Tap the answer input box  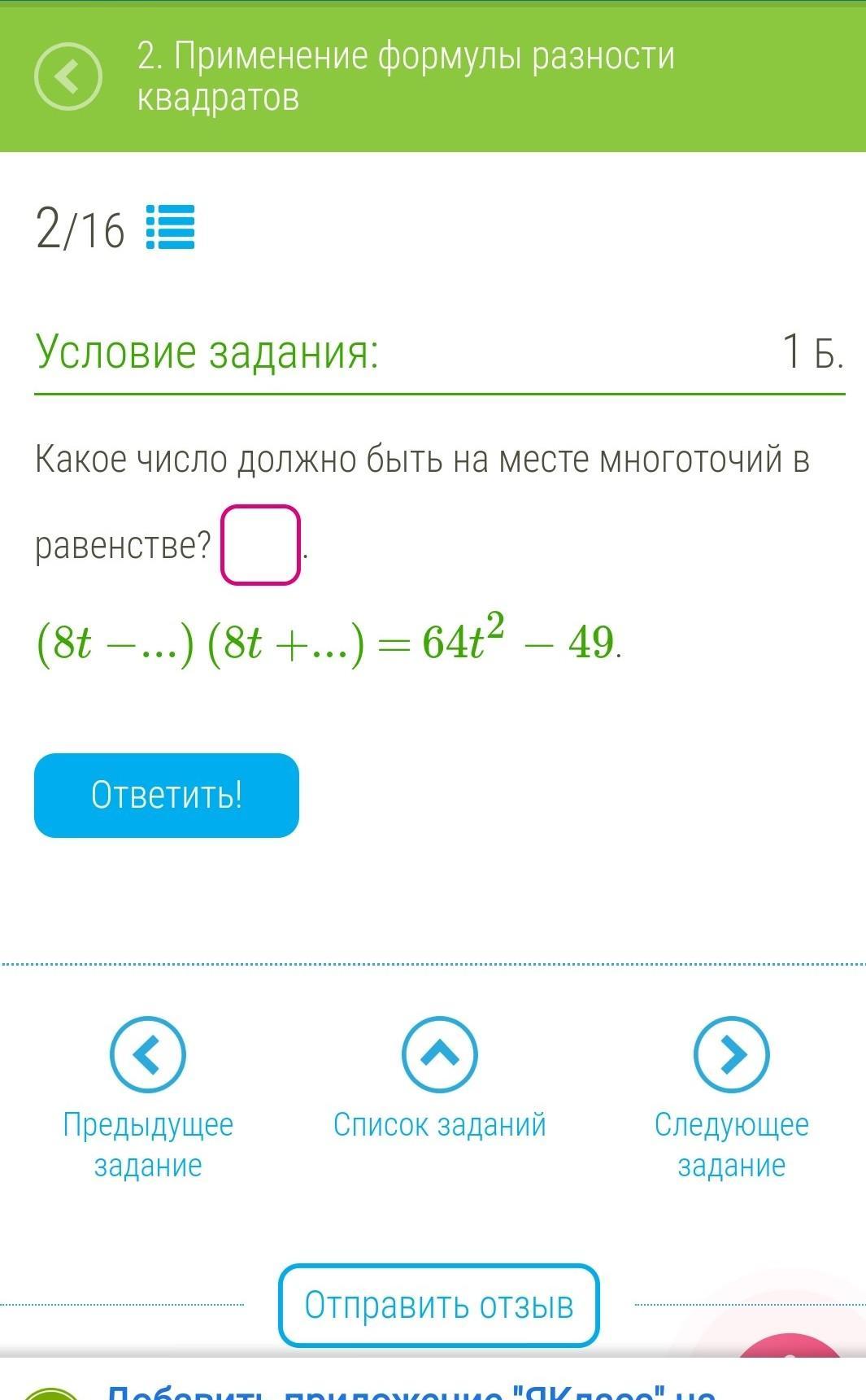tap(260, 545)
